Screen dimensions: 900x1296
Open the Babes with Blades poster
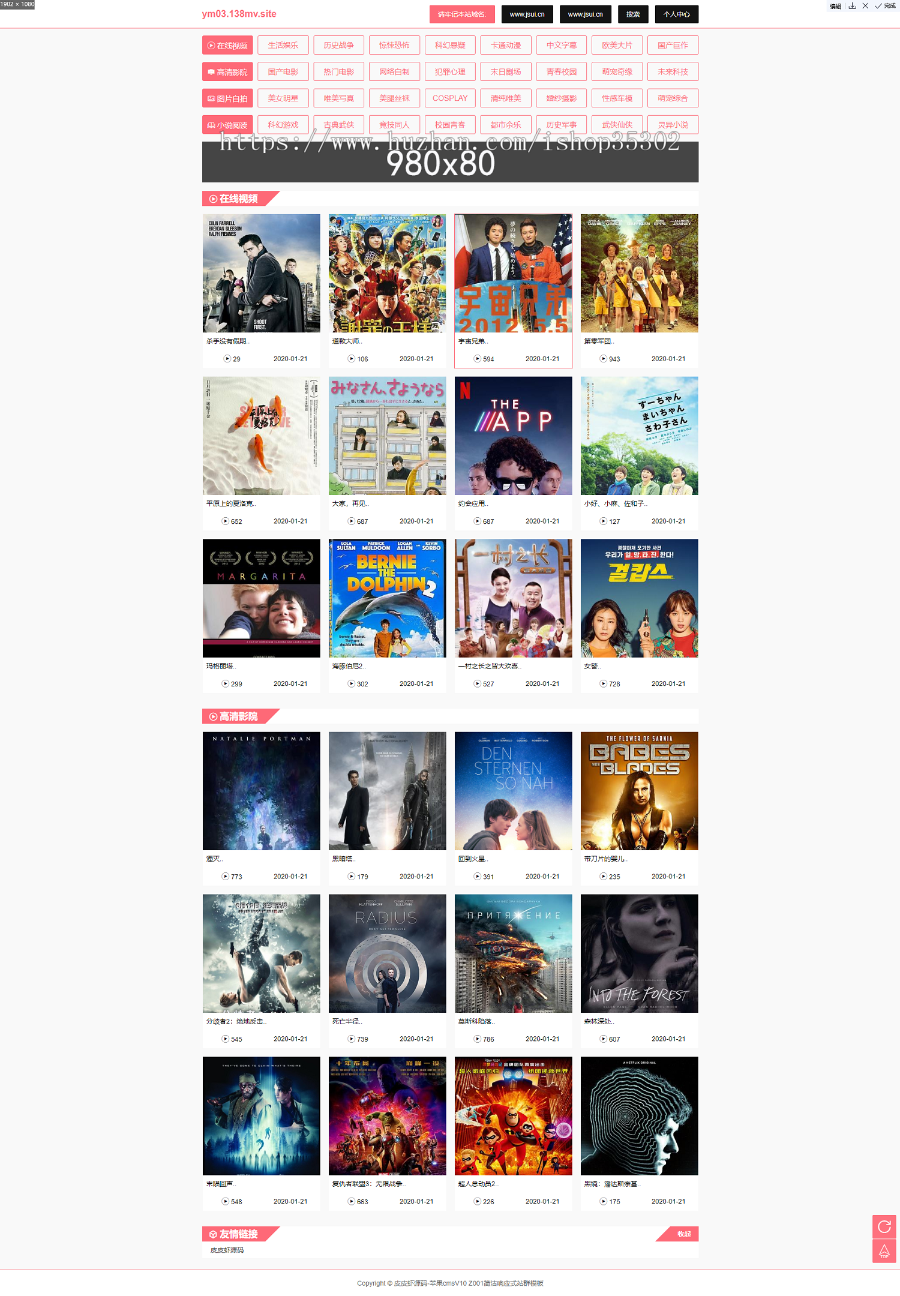(639, 790)
